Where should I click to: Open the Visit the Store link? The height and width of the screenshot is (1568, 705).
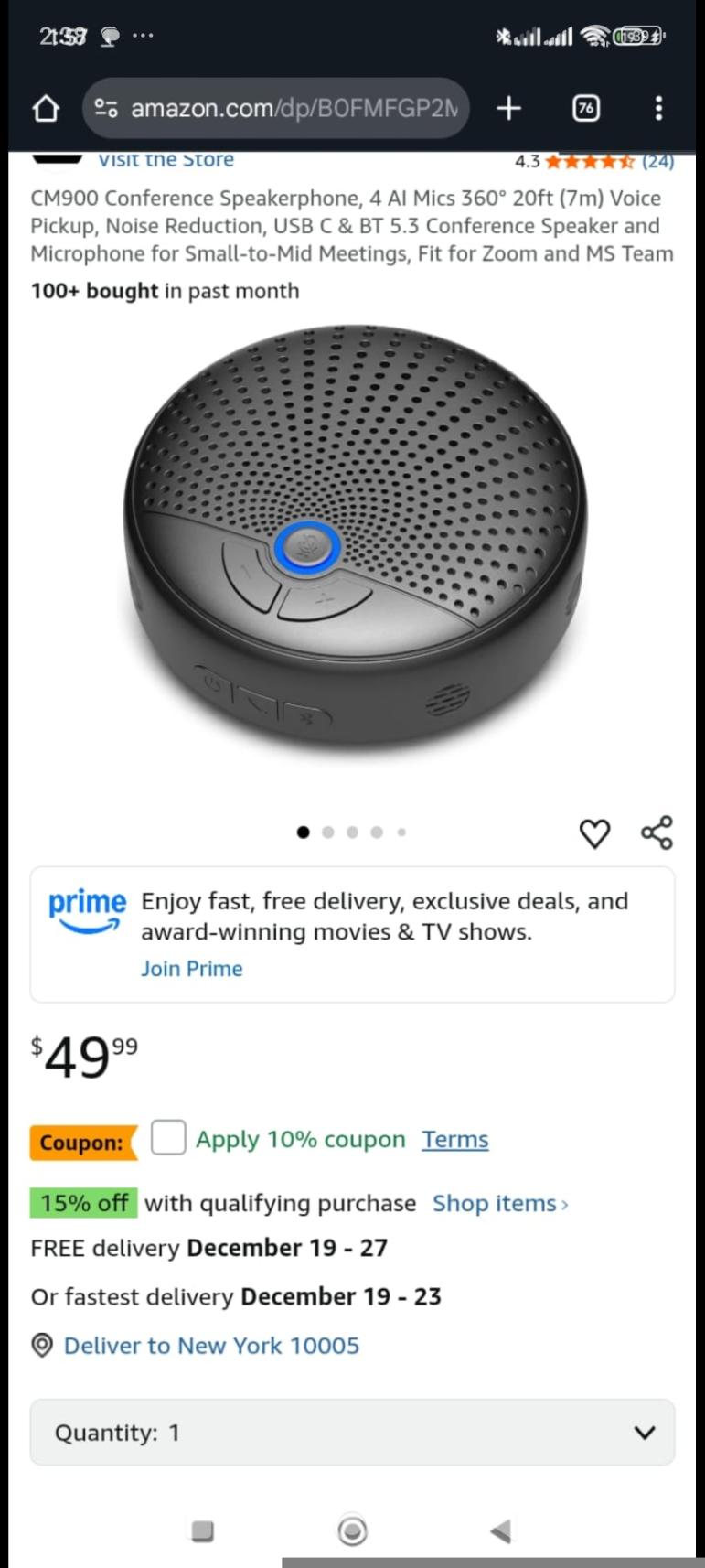166,160
